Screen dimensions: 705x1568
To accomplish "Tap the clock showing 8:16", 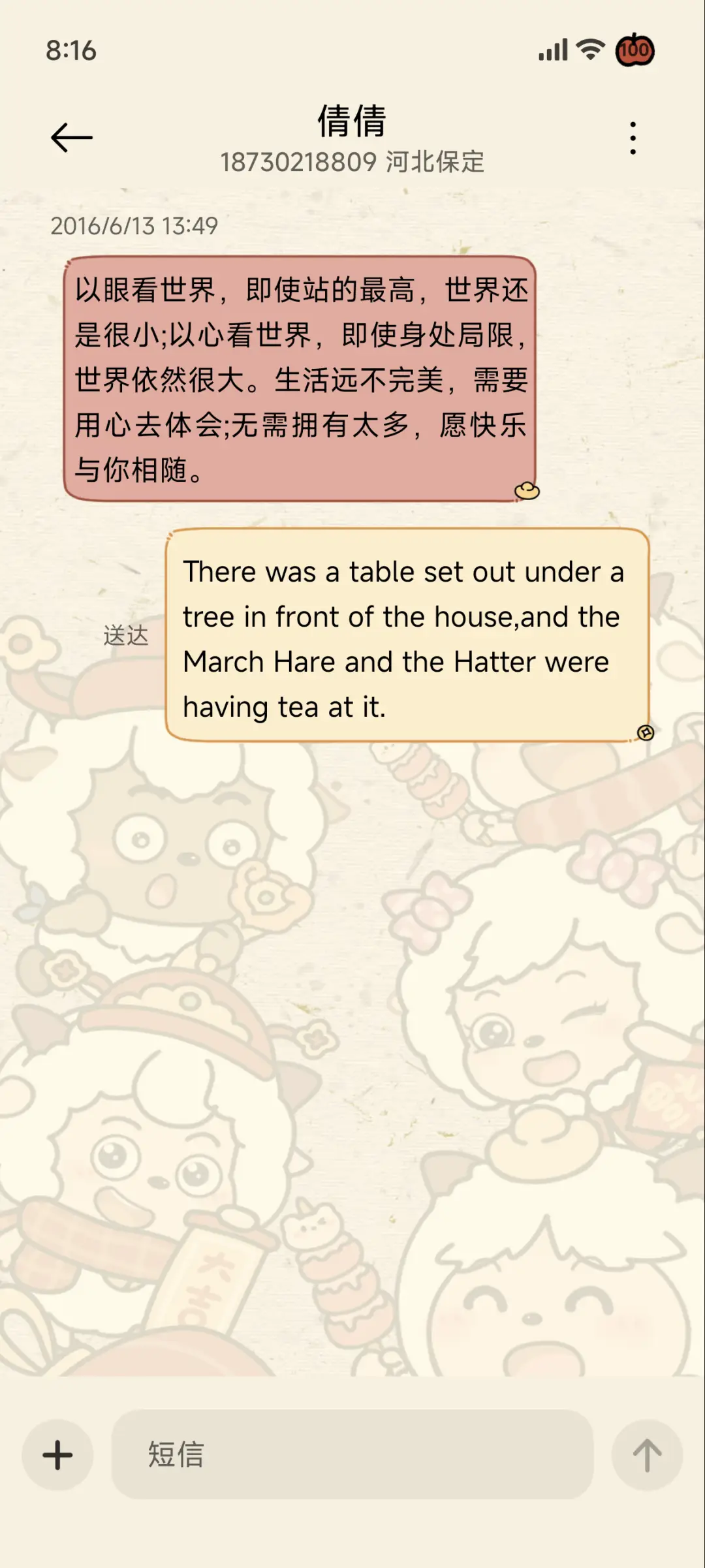I will click(72, 50).
